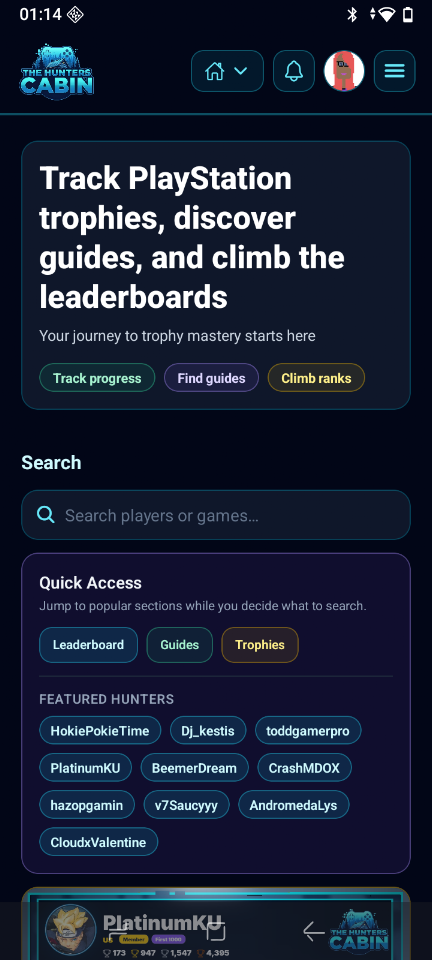The width and height of the screenshot is (432, 960).
Task: Open Leaderboard from Quick Access
Action: (x=88, y=645)
